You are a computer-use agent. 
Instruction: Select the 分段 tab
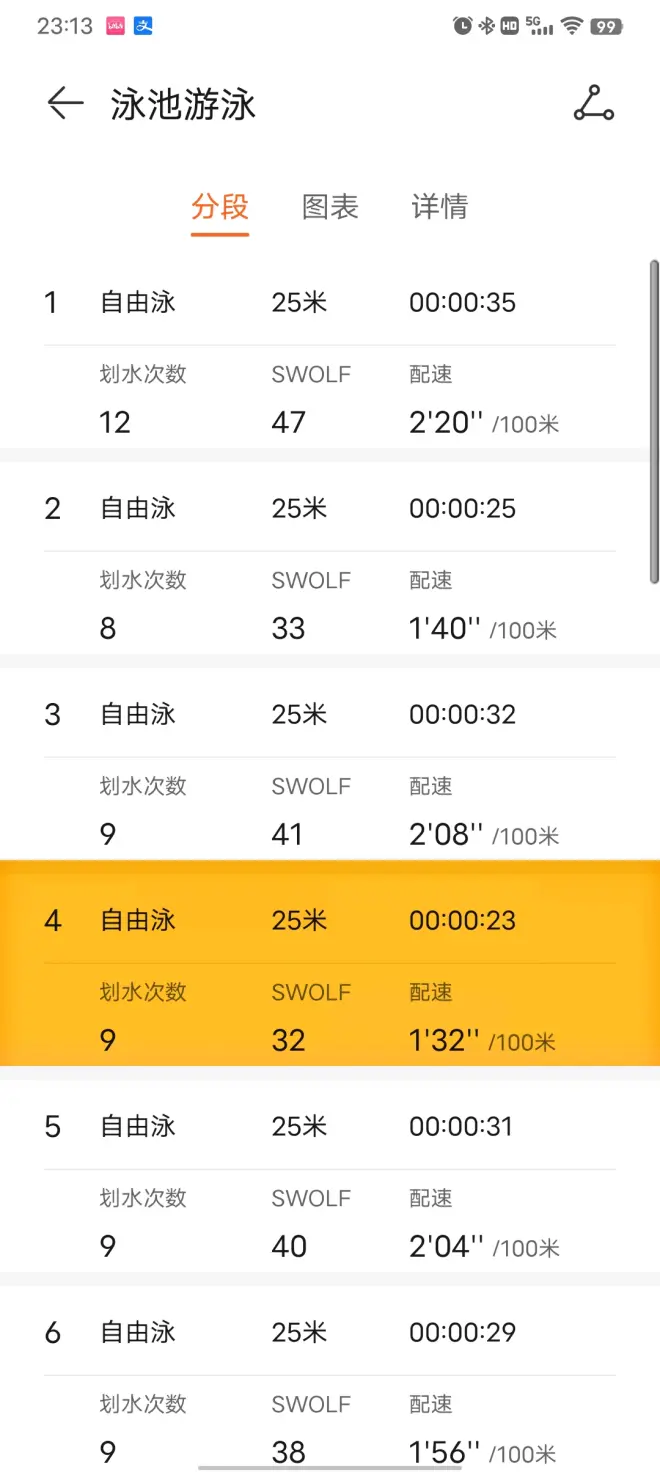click(220, 207)
